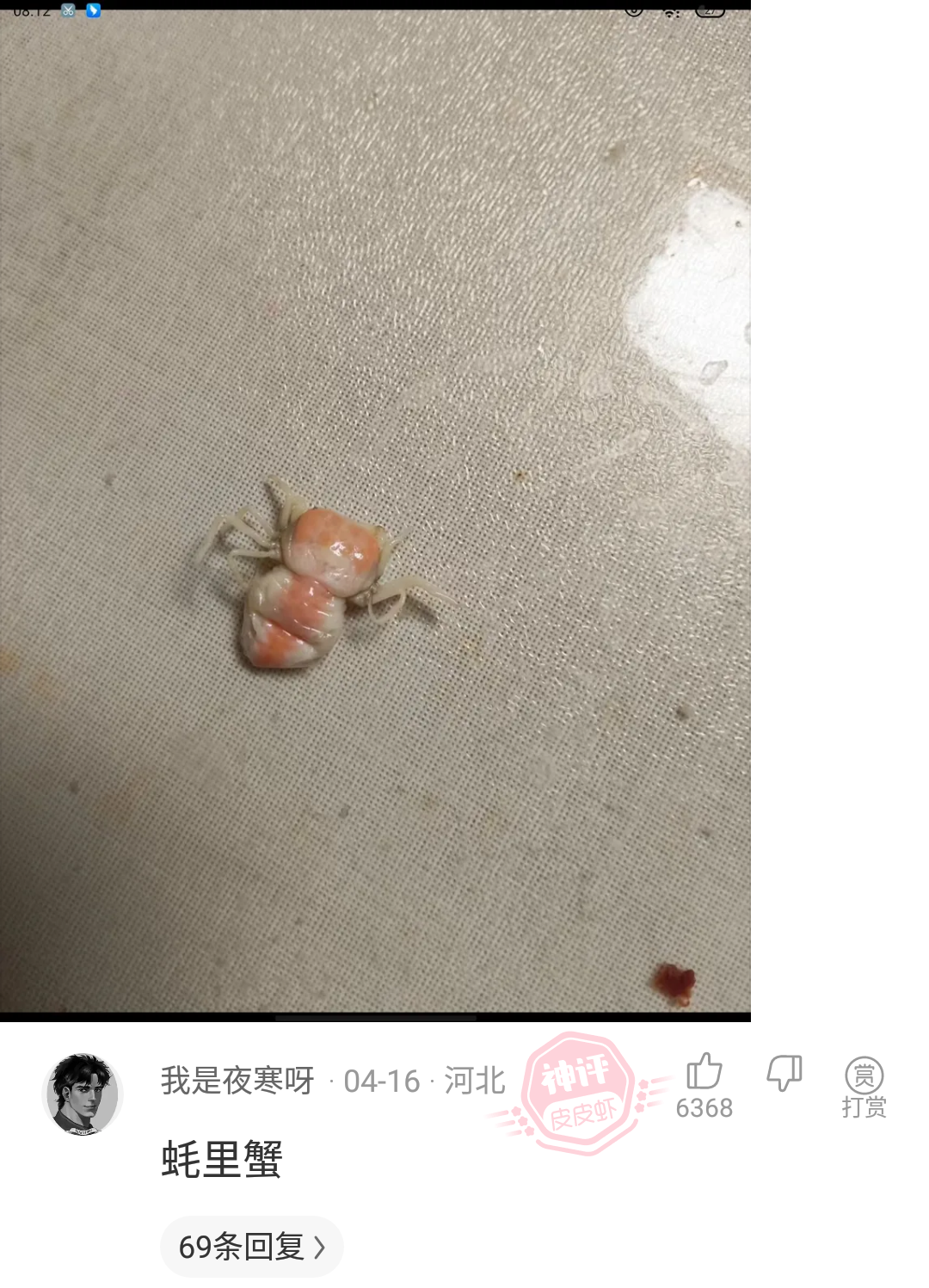Open the crab photo in full view
The width and height of the screenshot is (929, 1288).
coord(375,511)
